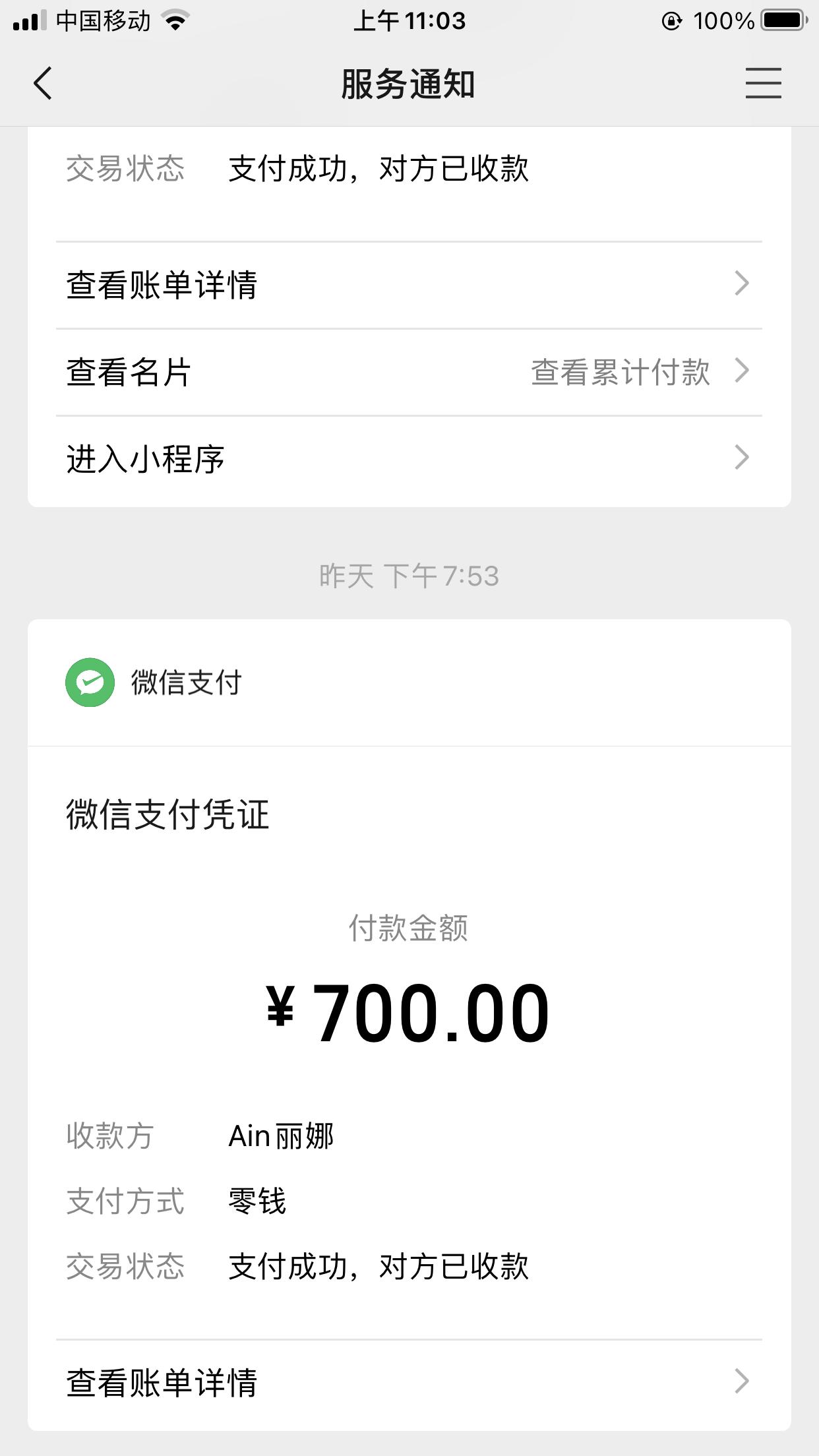Open 查看账单详情 for the ¥700.00 payment
Image resolution: width=819 pixels, height=1456 pixels.
(x=409, y=1382)
